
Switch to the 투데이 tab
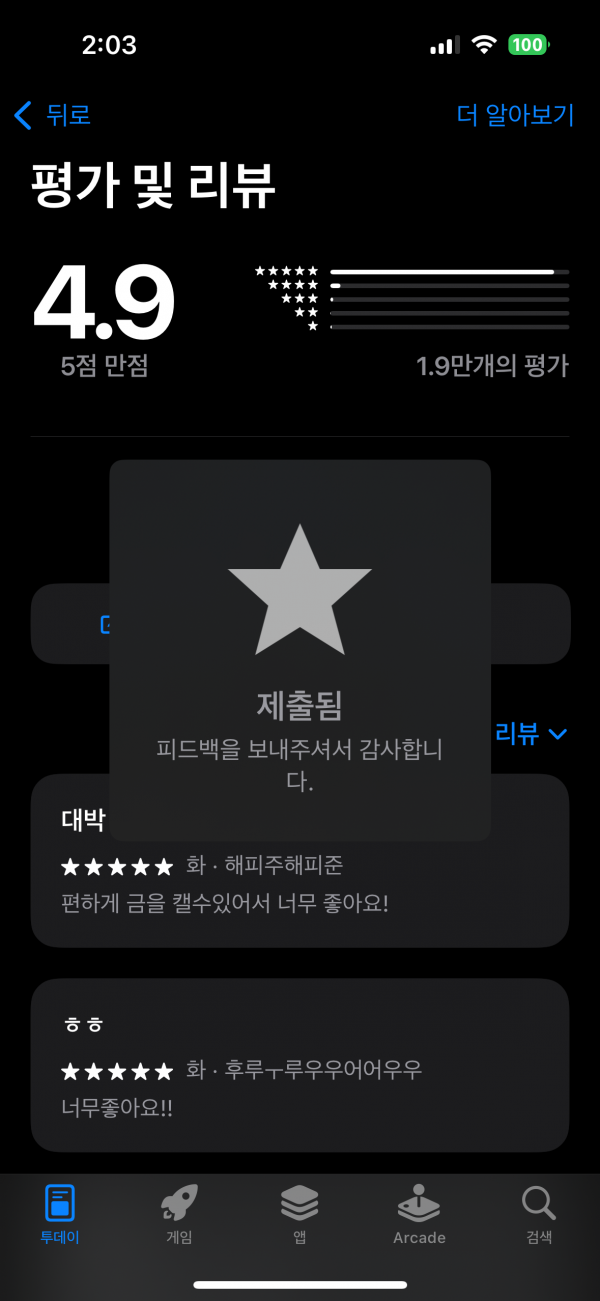60,1214
